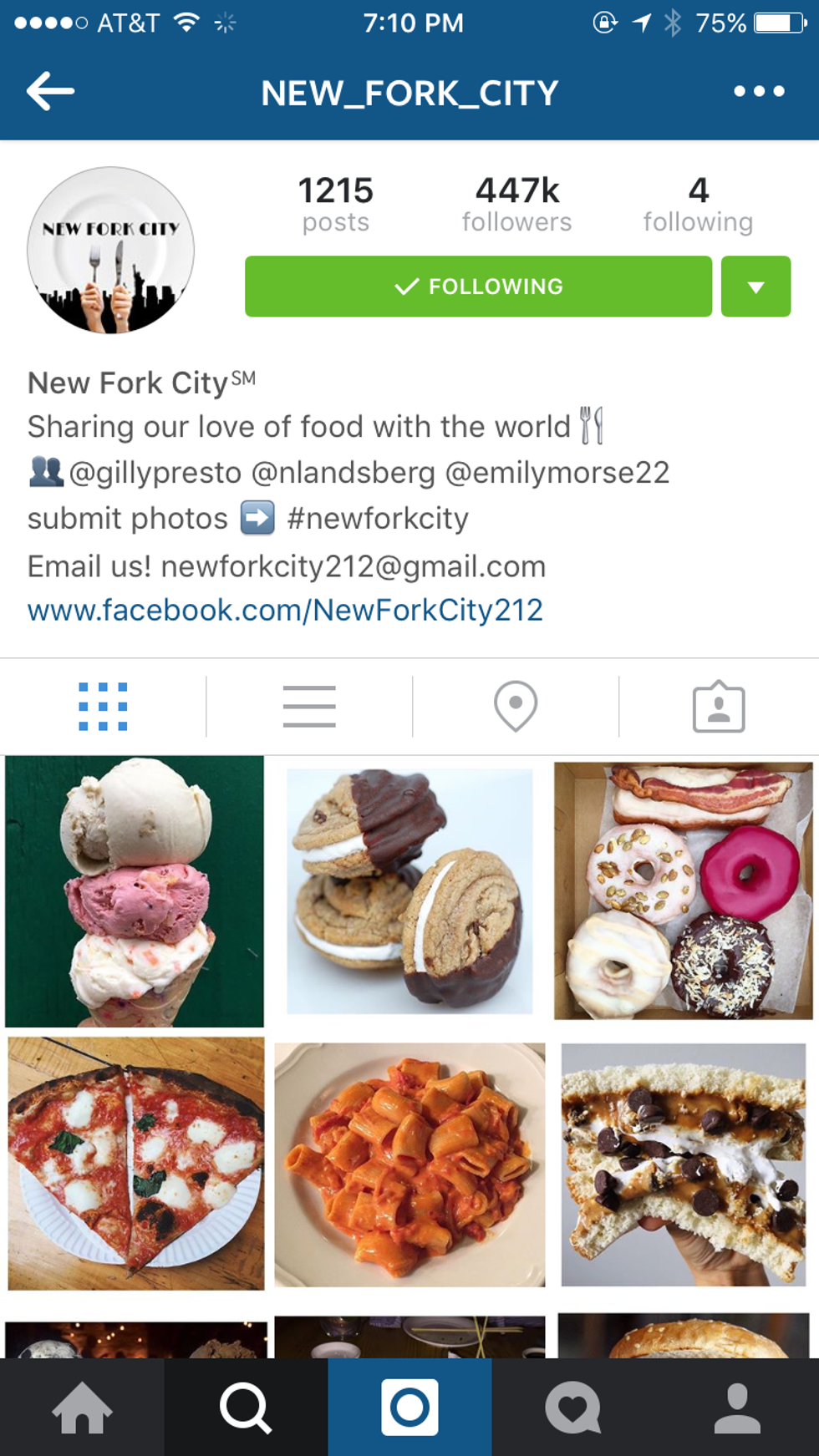Switch to list view of posts
This screenshot has width=819, height=1456.
pos(309,707)
